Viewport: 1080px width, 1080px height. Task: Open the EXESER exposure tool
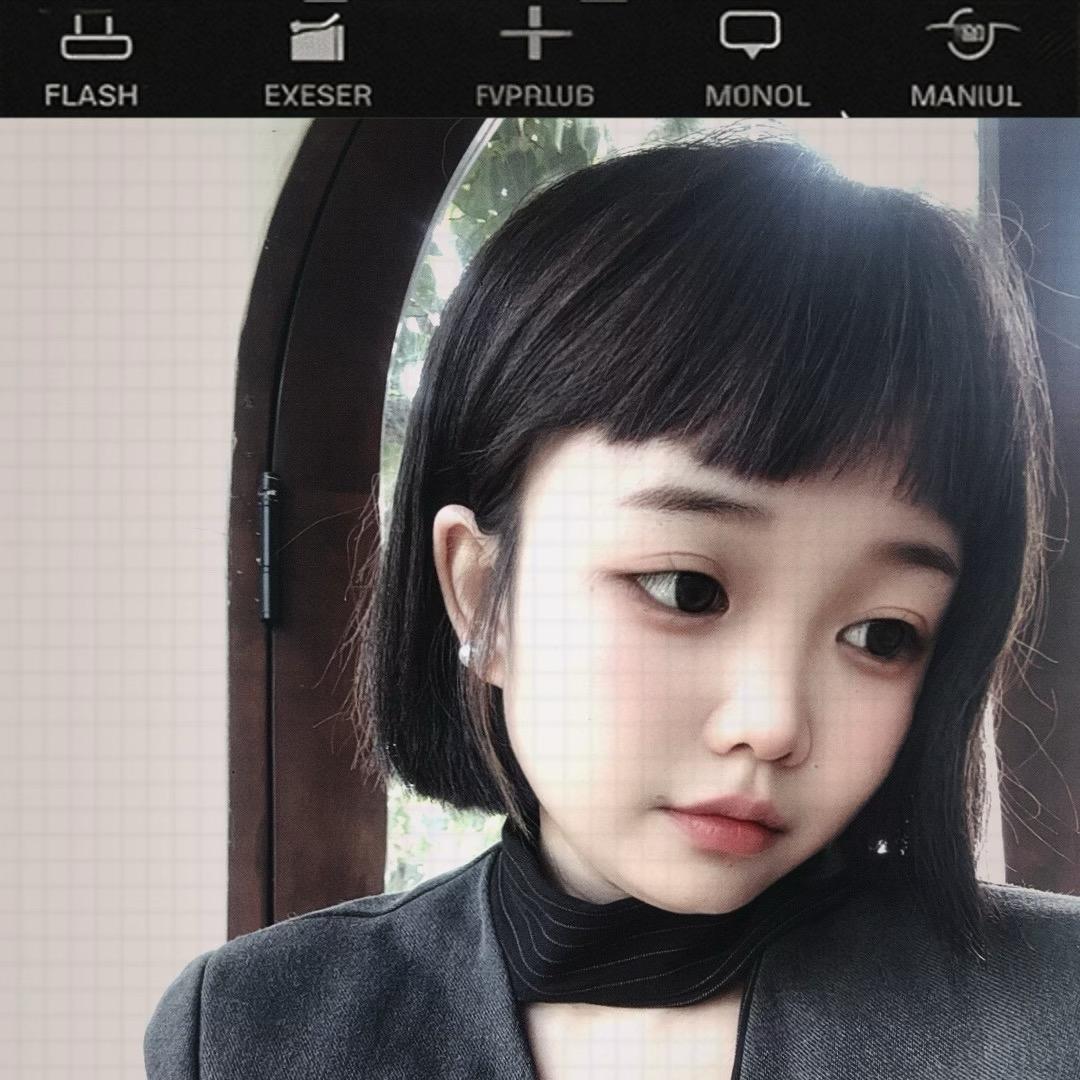317,58
